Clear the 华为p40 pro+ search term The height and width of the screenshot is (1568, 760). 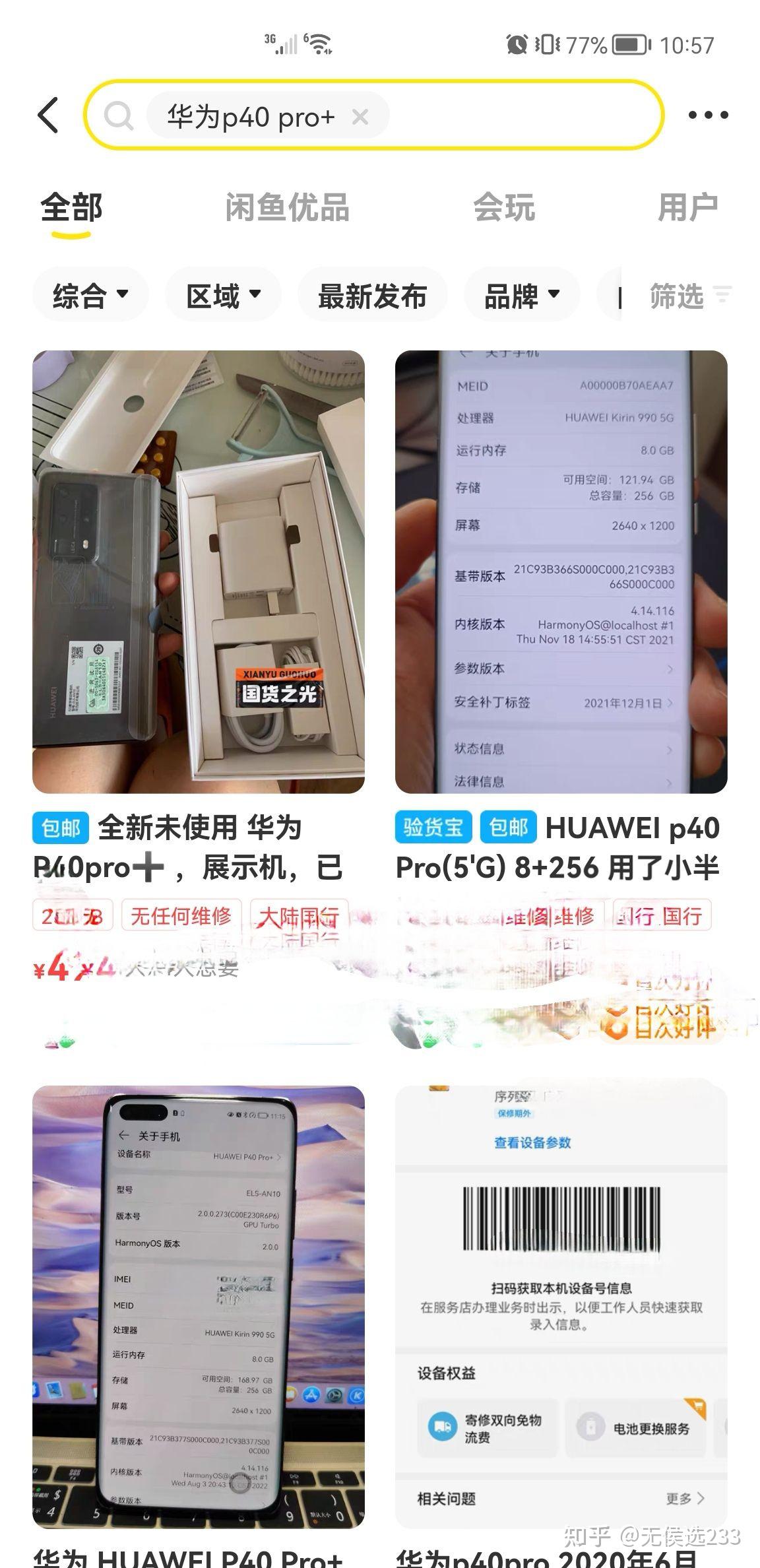360,117
